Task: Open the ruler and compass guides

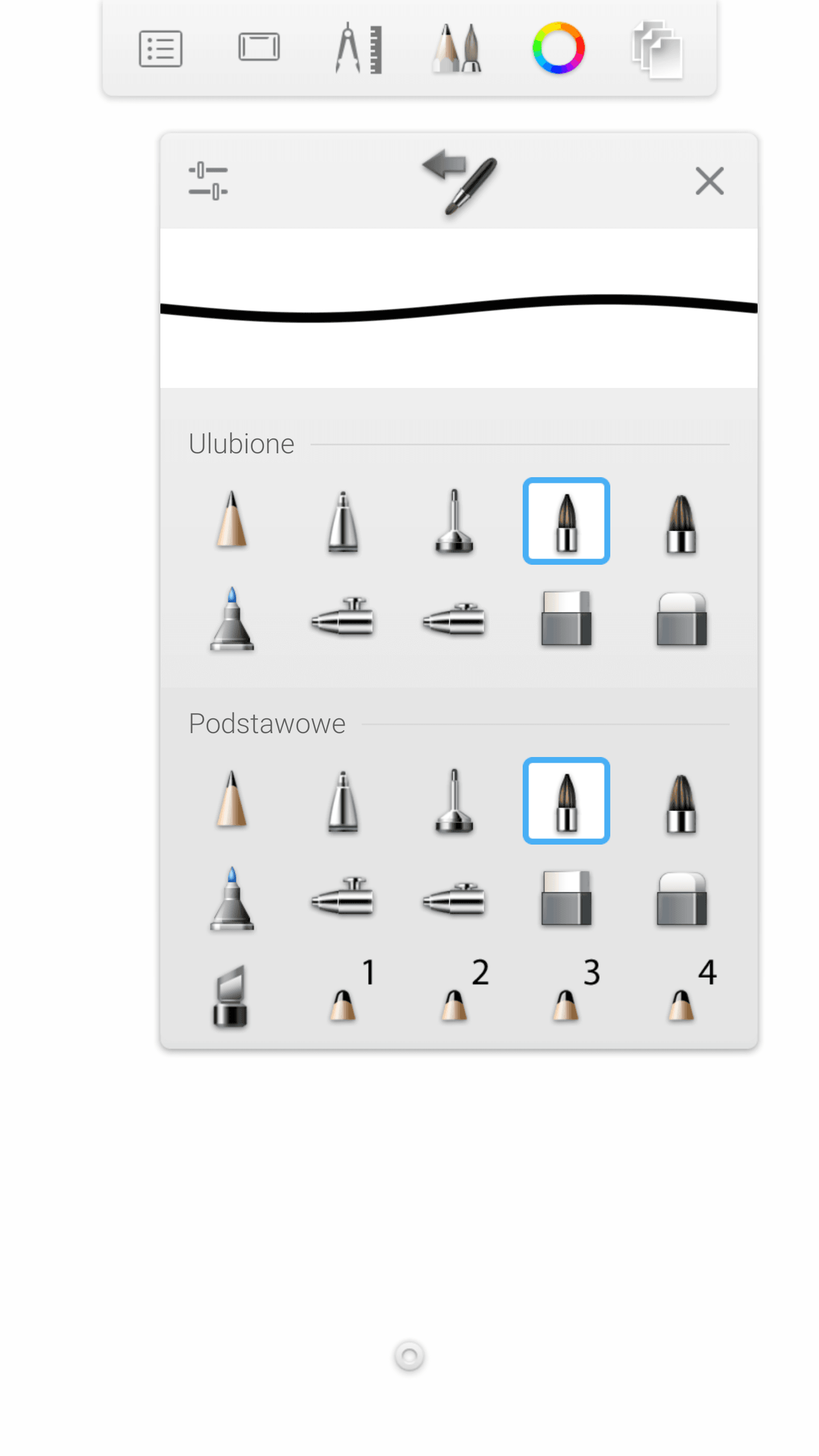Action: (358, 48)
